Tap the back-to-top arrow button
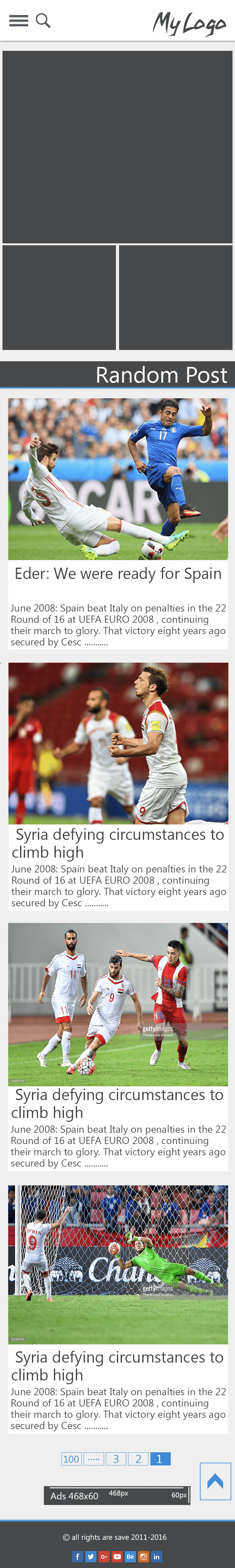This screenshot has width=235, height=1568. coord(215,1481)
